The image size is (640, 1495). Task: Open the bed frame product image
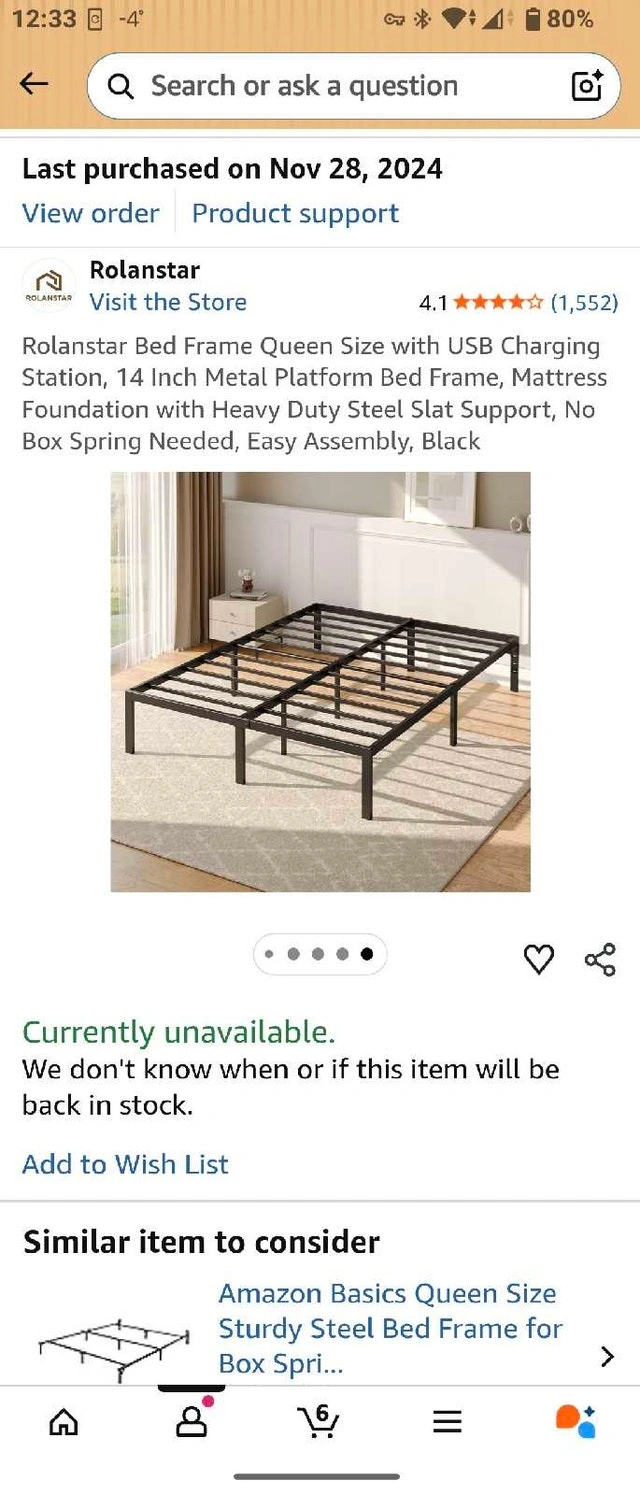320,681
